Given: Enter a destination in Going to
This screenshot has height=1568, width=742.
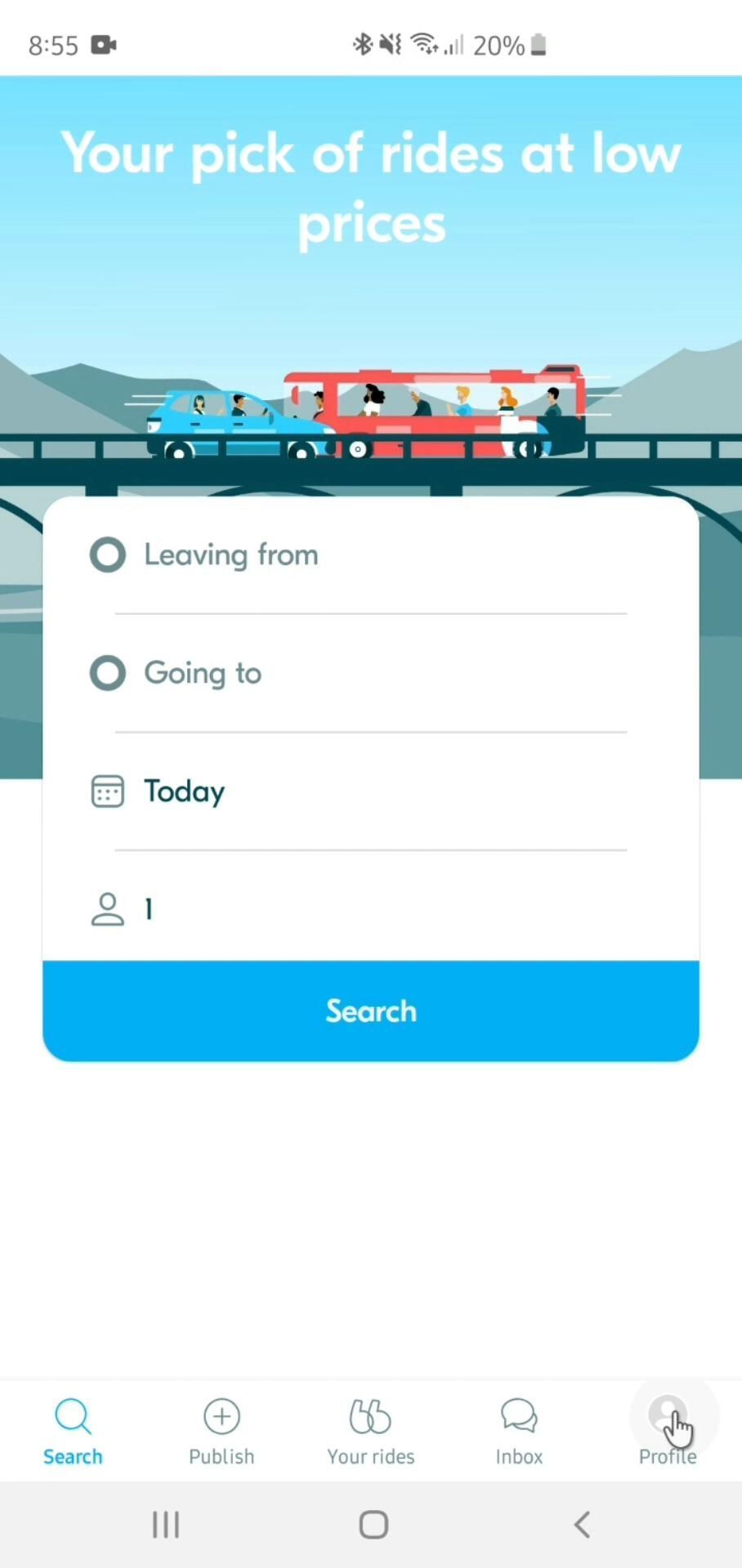Looking at the screenshot, I should (369, 674).
